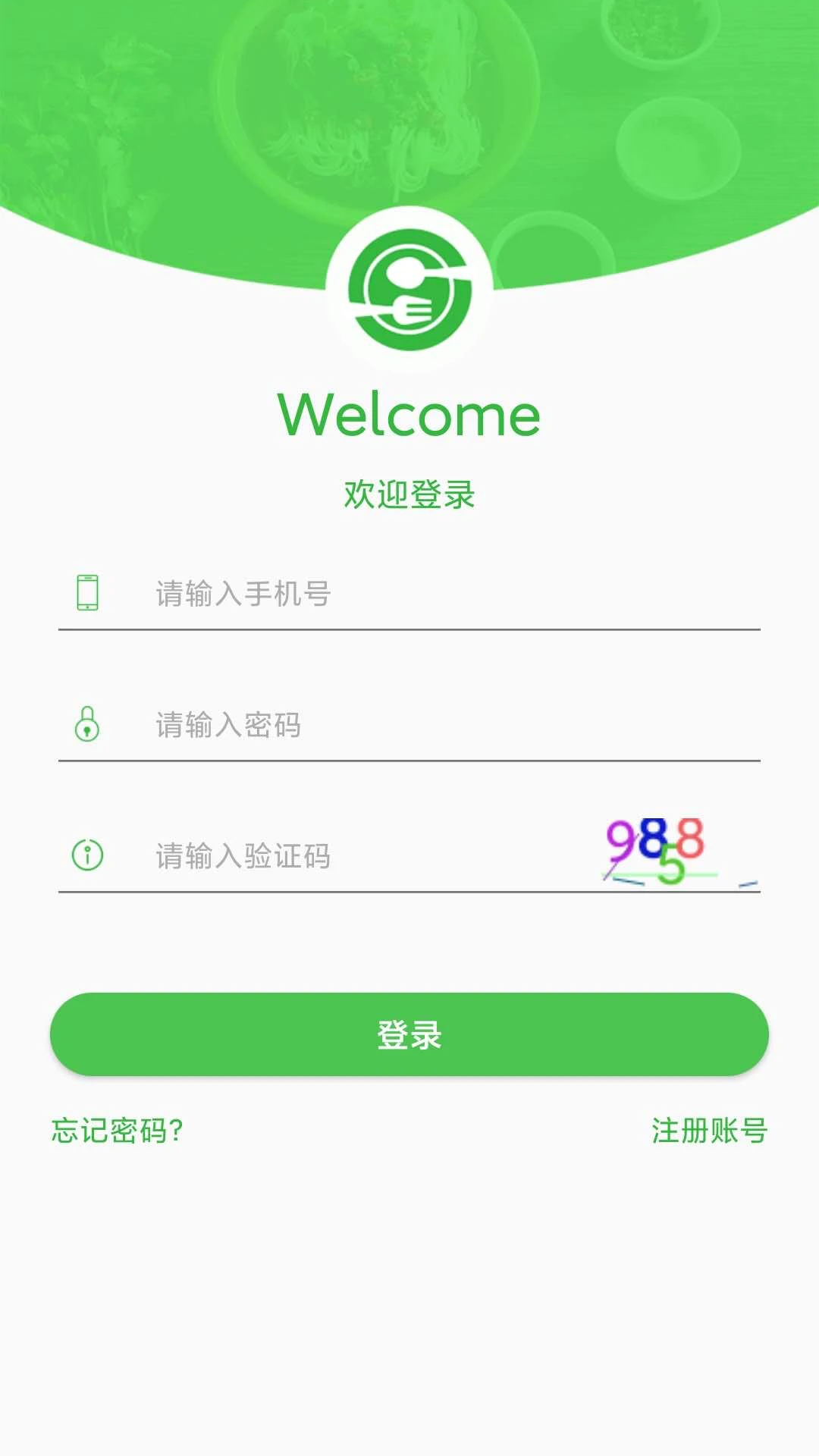Click the 请输入验证码 verification code field

[x=303, y=856]
